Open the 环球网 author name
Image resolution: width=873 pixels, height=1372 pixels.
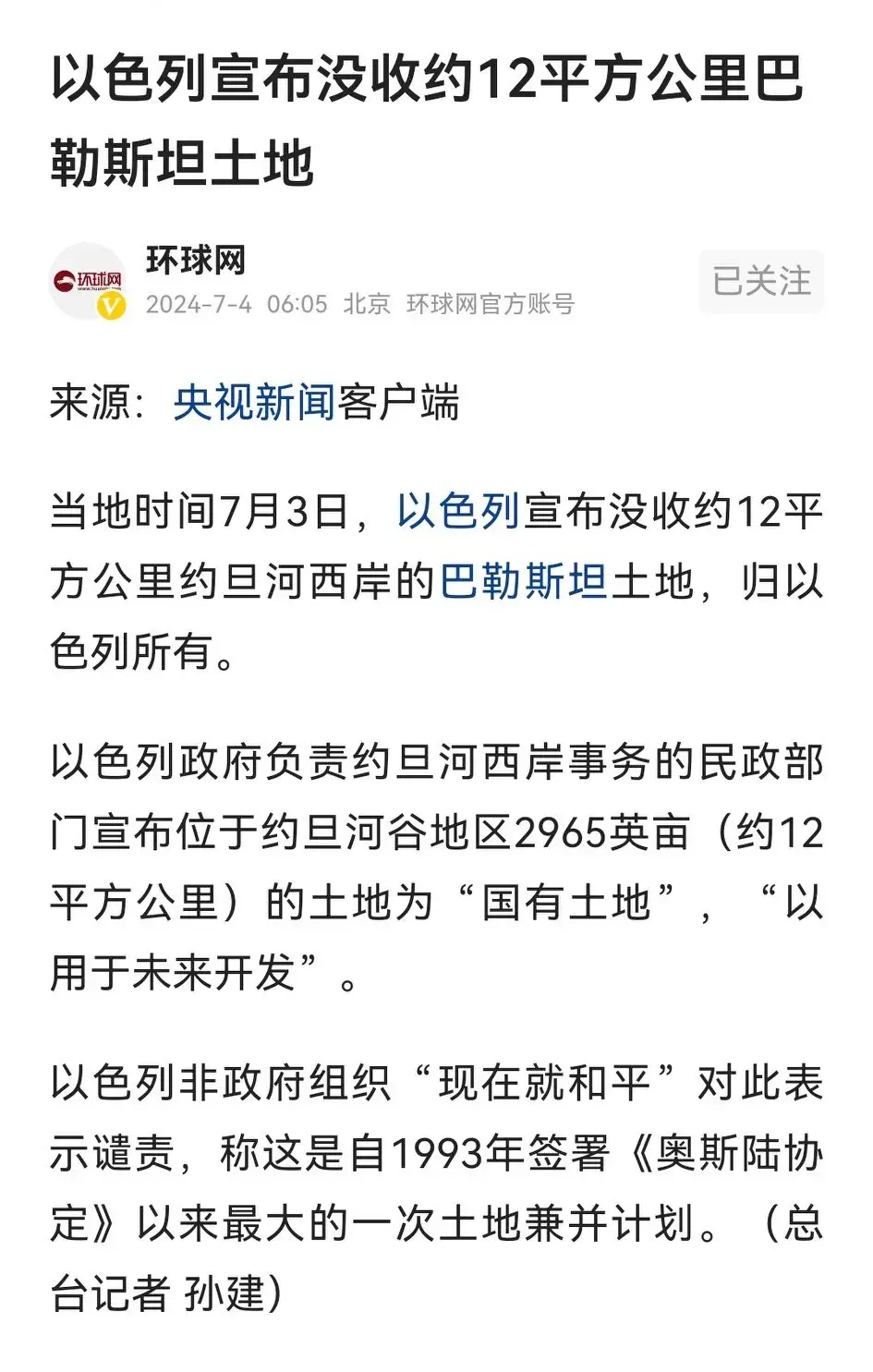click(x=196, y=261)
